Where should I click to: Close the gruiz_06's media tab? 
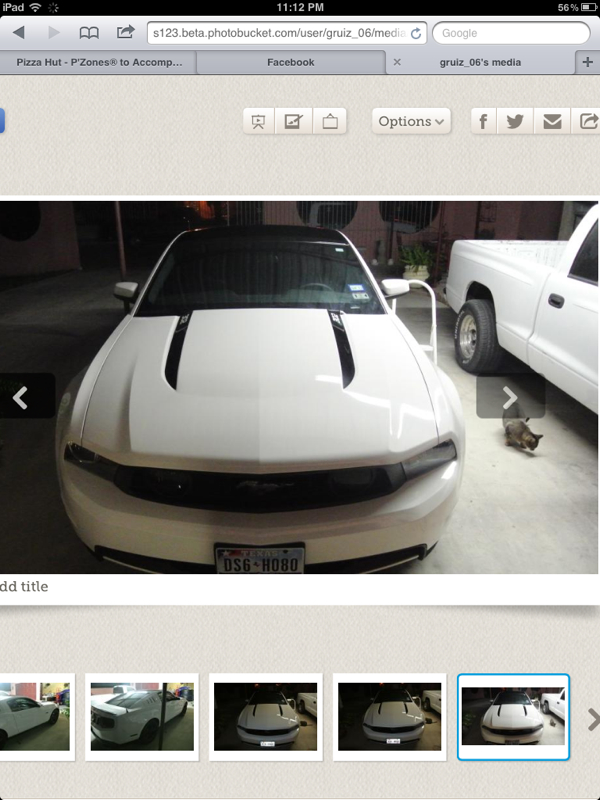(397, 62)
